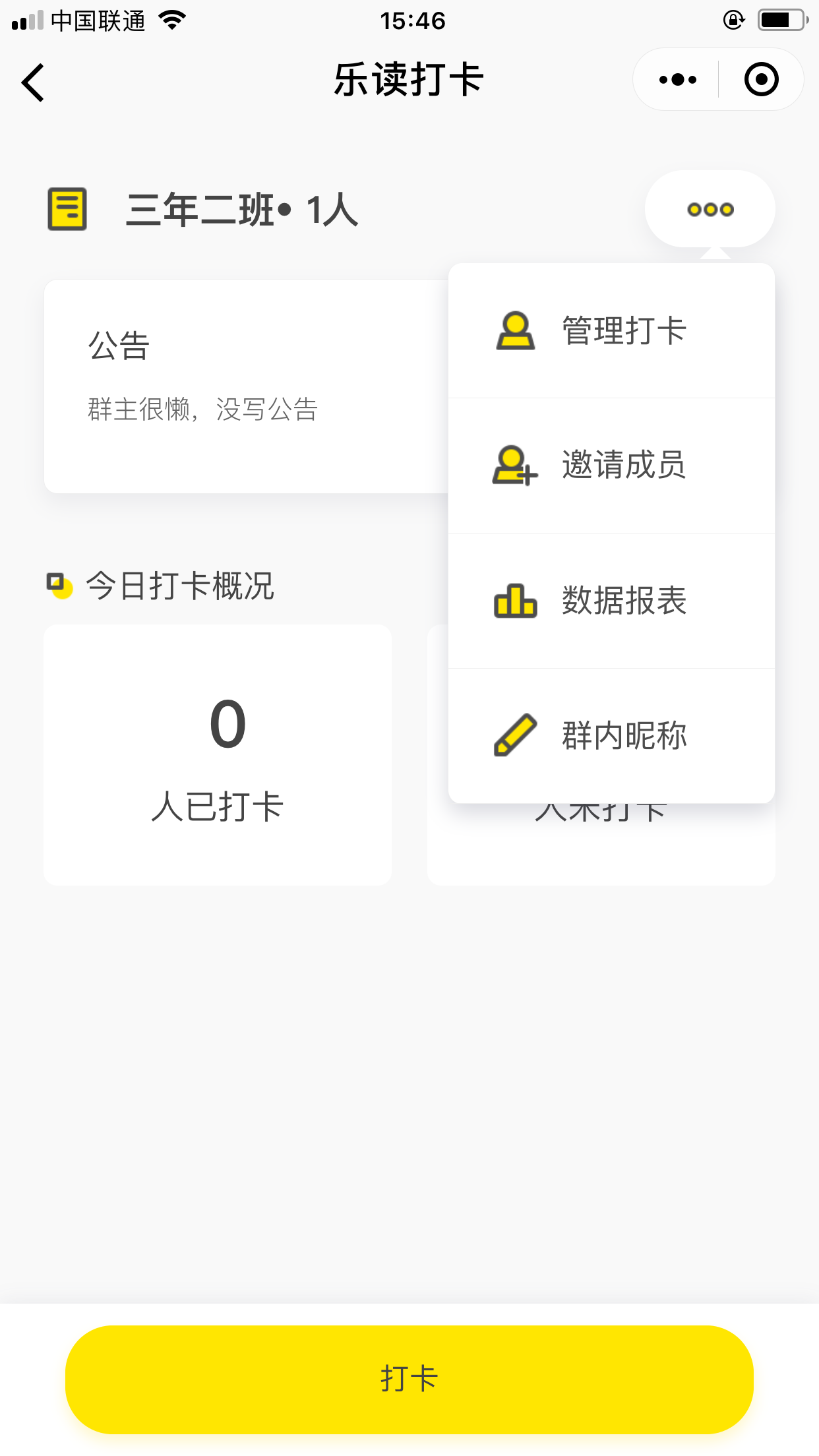819x1456 pixels.
Task: Go back using the top-left arrow
Action: [x=33, y=82]
